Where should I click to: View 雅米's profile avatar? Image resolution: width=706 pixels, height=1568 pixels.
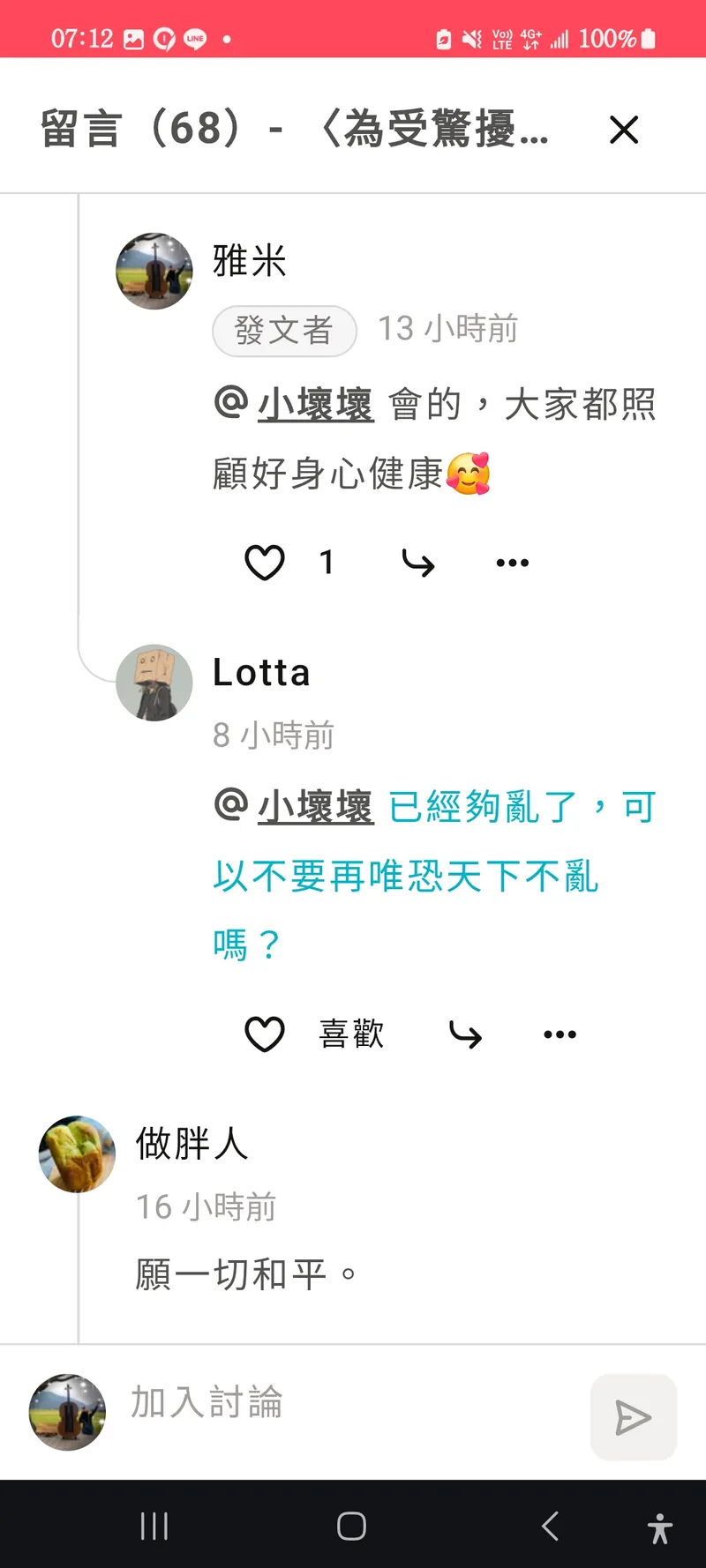[154, 272]
